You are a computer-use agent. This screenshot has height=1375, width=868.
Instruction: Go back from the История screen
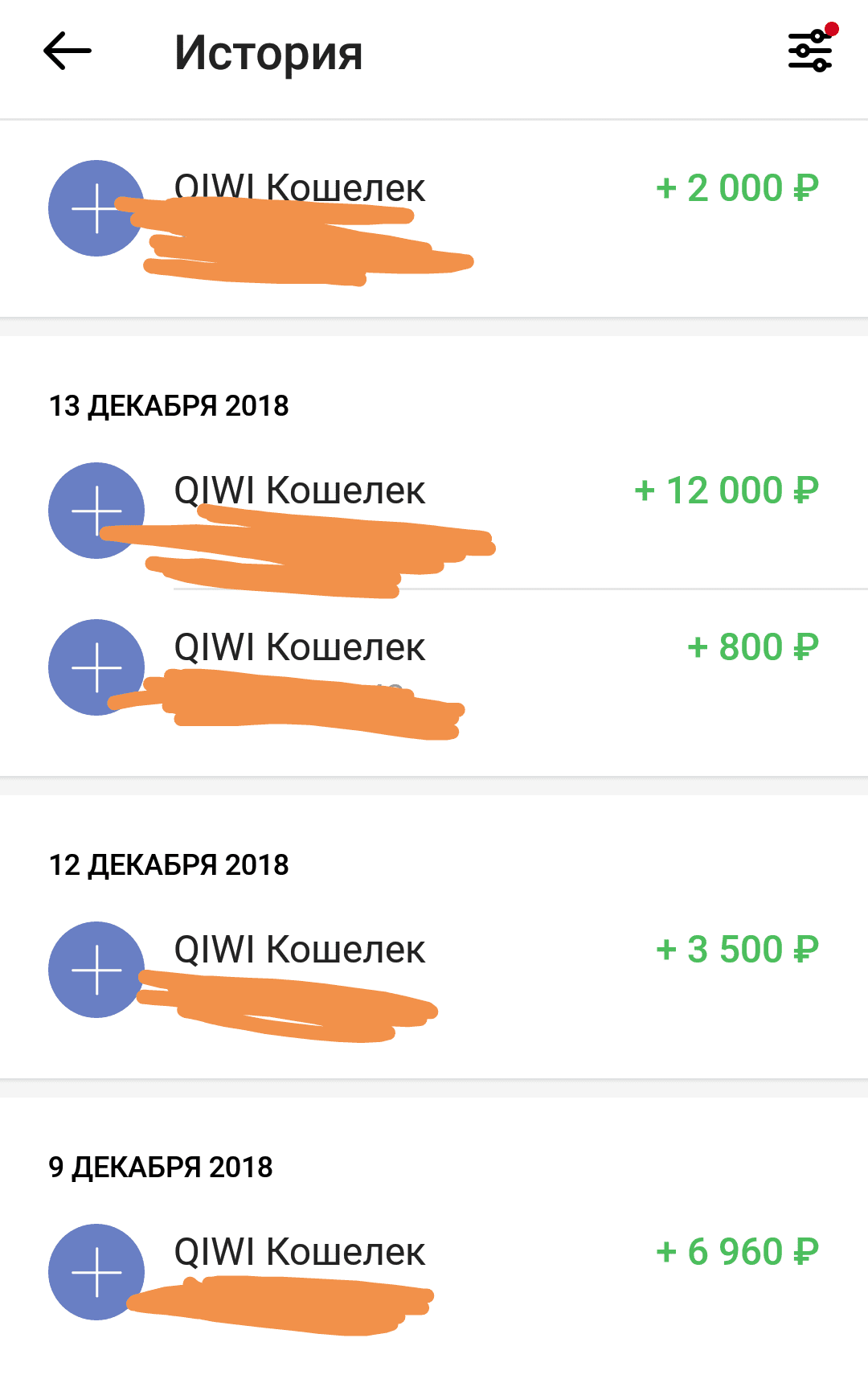[x=68, y=52]
